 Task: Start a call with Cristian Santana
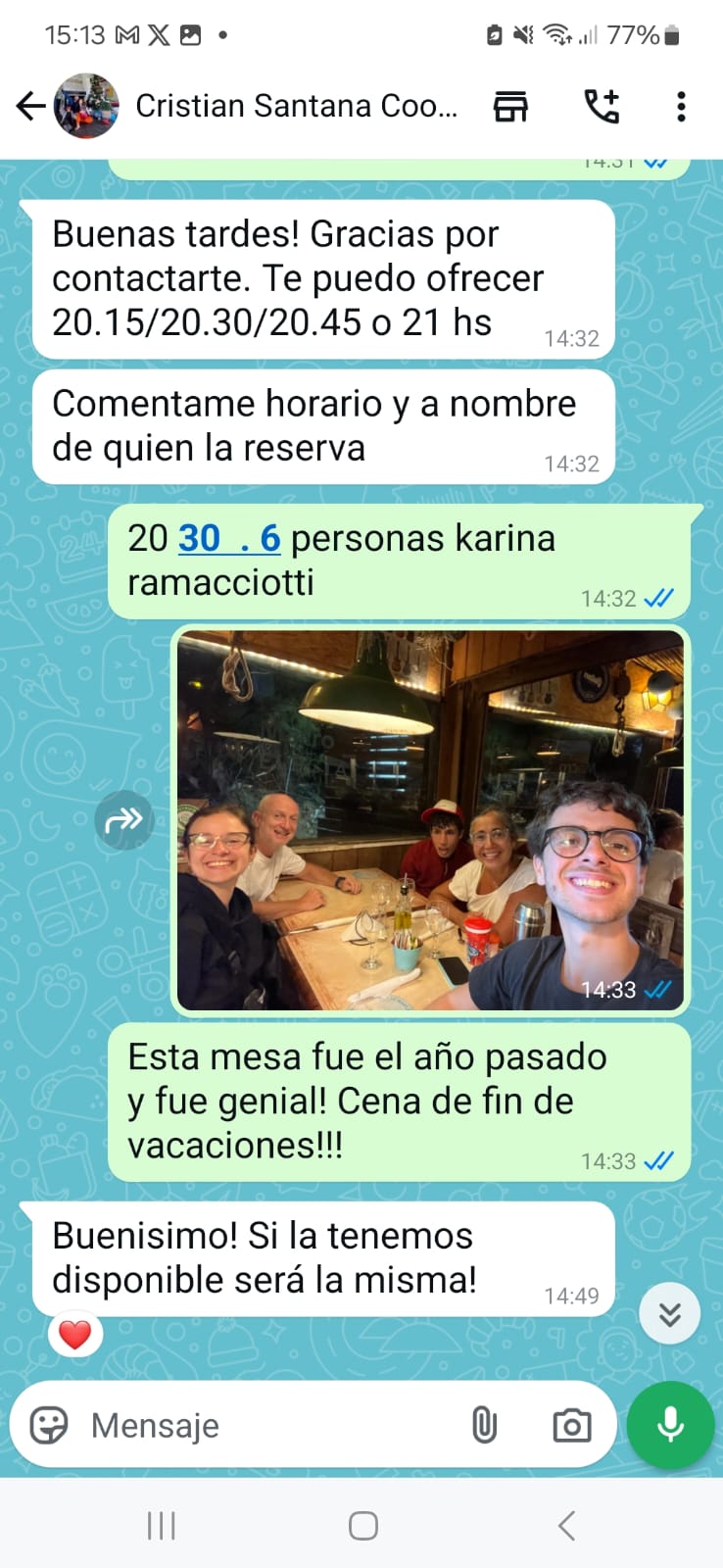coord(602,106)
